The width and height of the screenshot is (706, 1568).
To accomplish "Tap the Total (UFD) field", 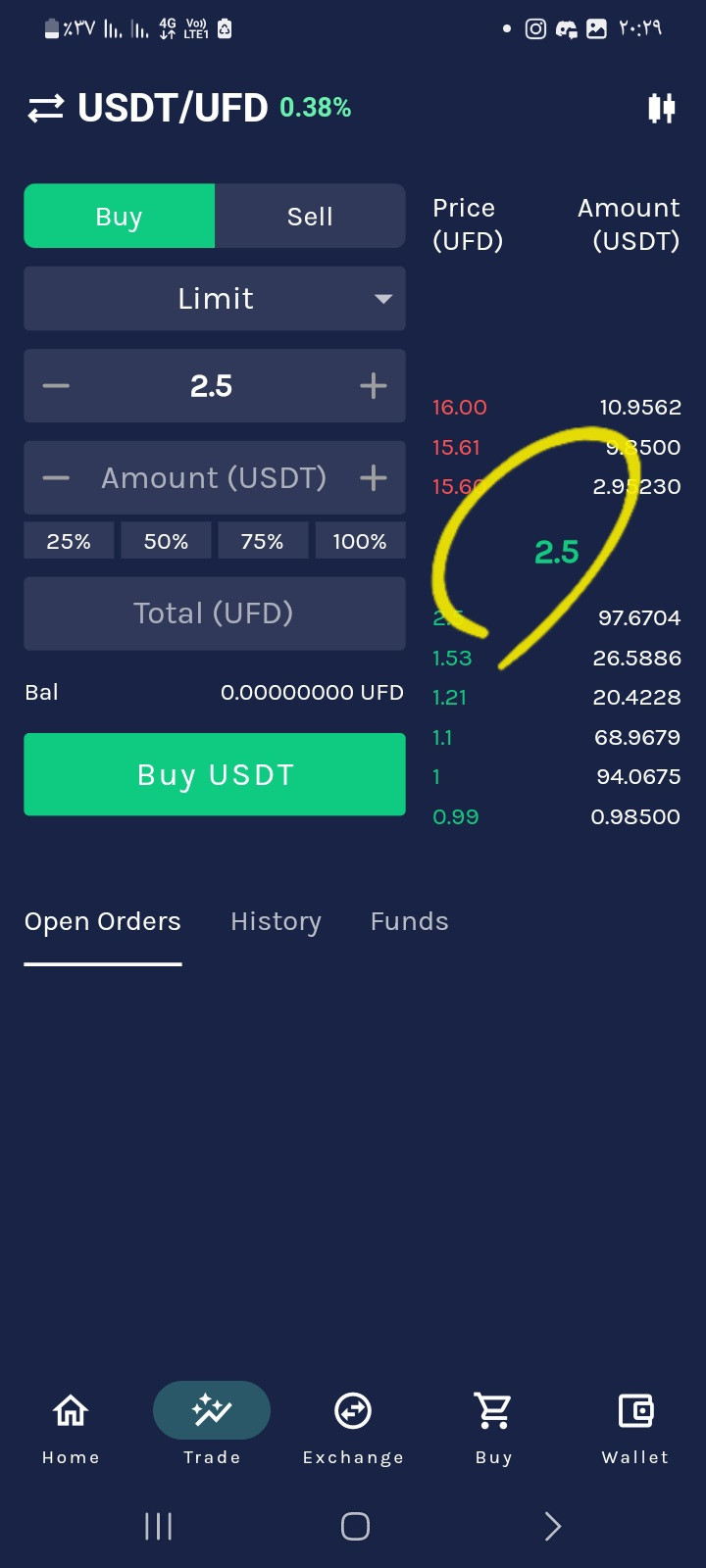I will (215, 613).
